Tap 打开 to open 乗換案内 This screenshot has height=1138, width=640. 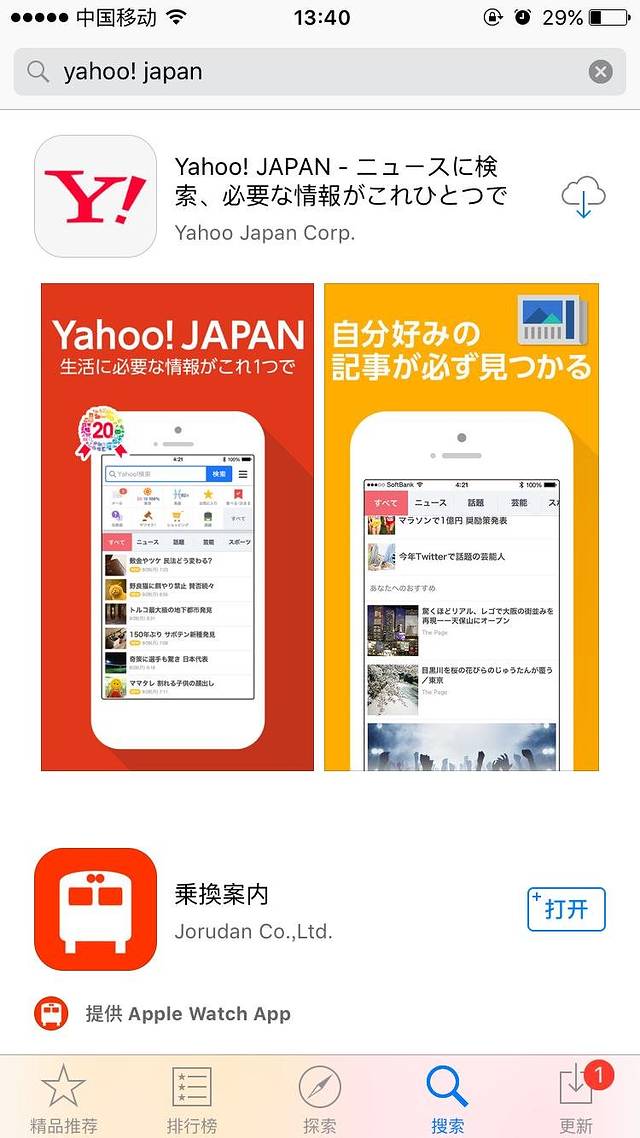[x=566, y=909]
